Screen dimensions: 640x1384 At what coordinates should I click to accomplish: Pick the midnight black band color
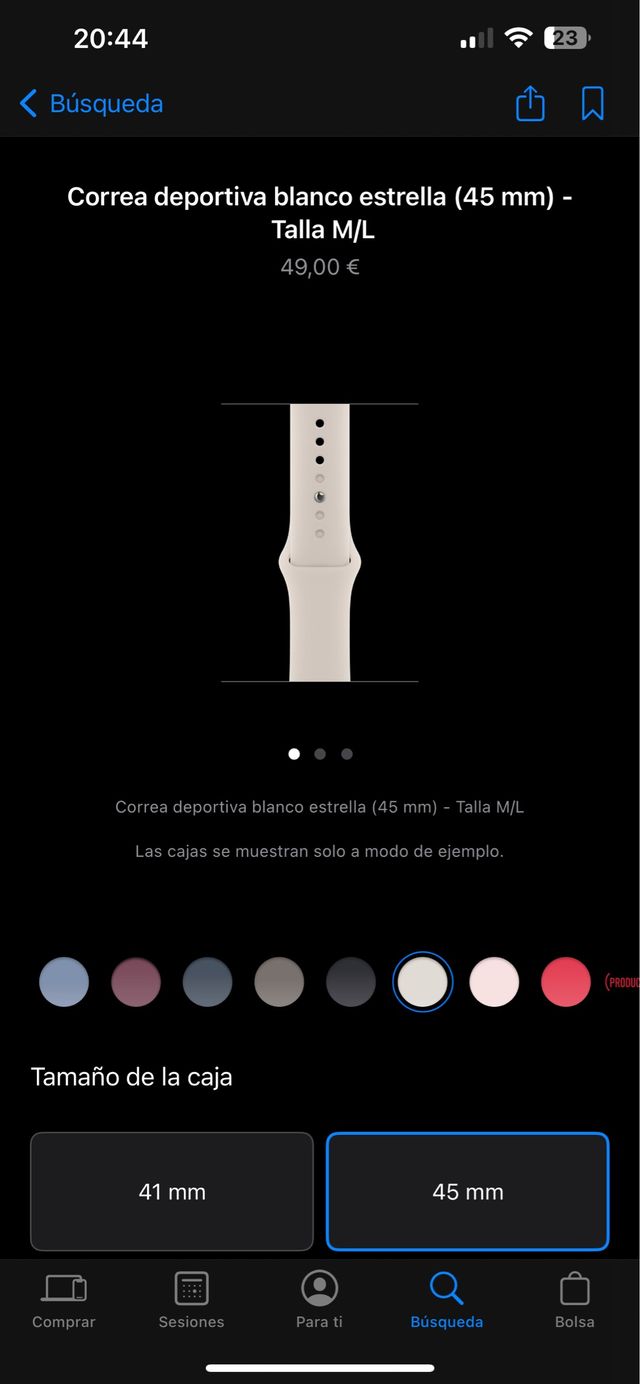tap(351, 982)
